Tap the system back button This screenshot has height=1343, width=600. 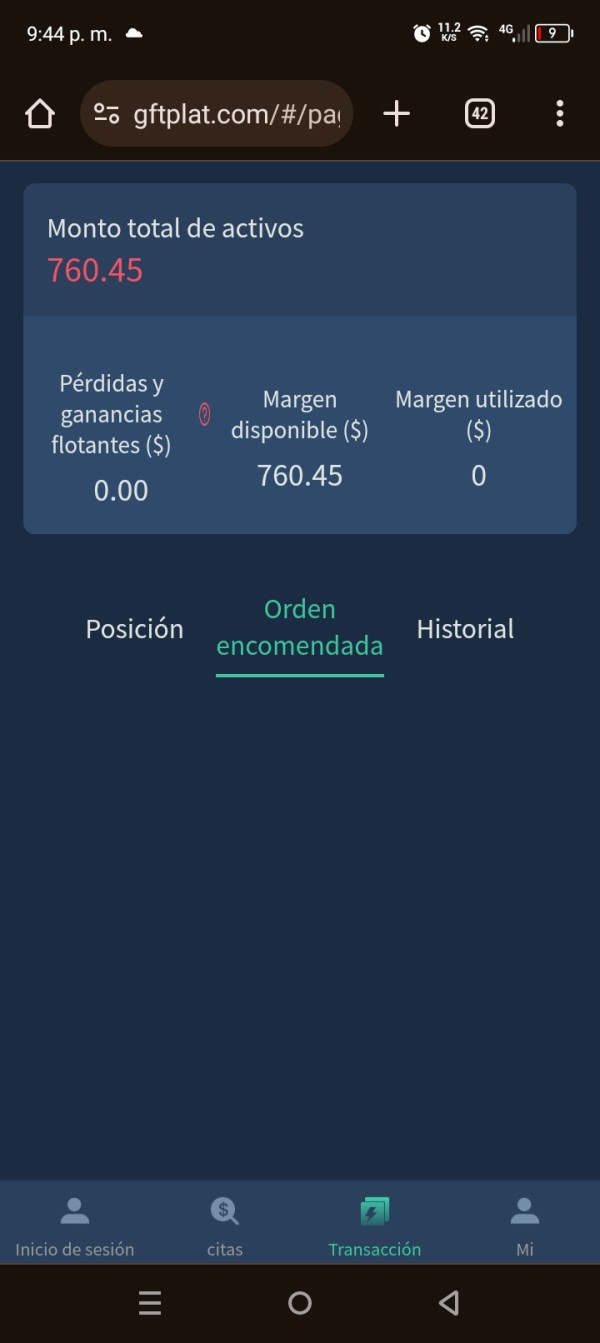449,1303
